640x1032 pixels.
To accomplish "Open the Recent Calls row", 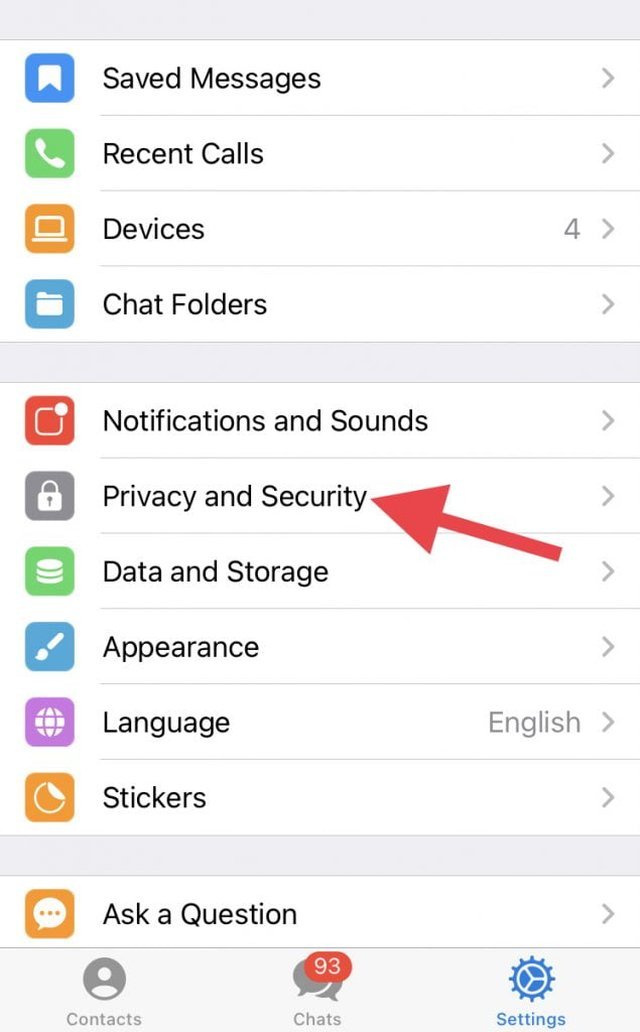I will (320, 153).
